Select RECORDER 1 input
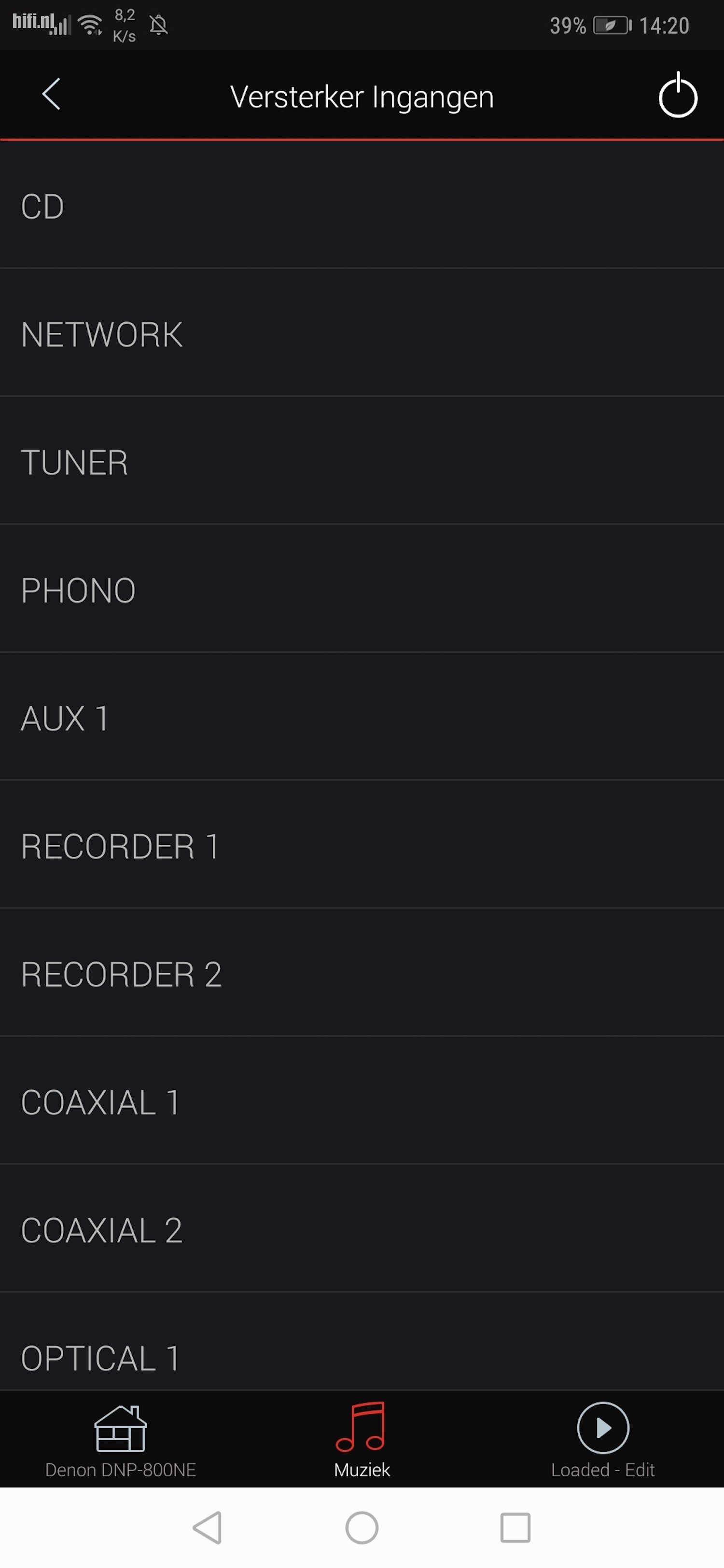 click(x=362, y=845)
